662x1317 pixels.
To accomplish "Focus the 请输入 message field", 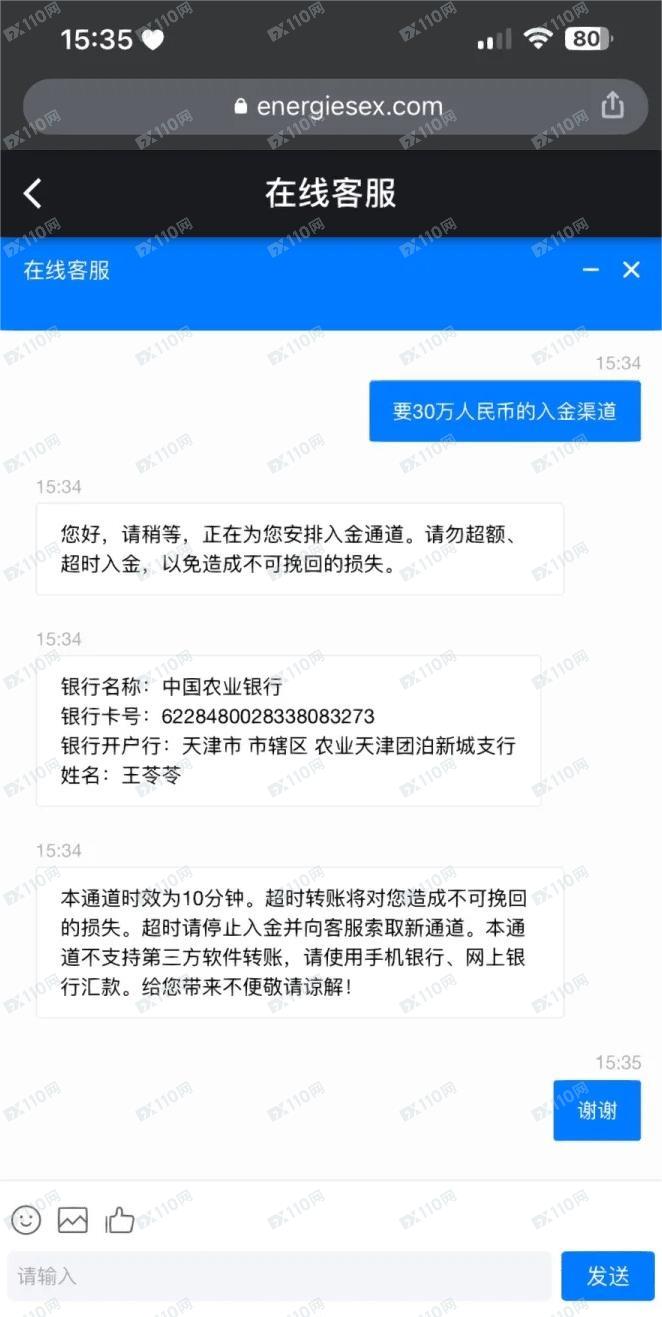I will [x=279, y=1276].
